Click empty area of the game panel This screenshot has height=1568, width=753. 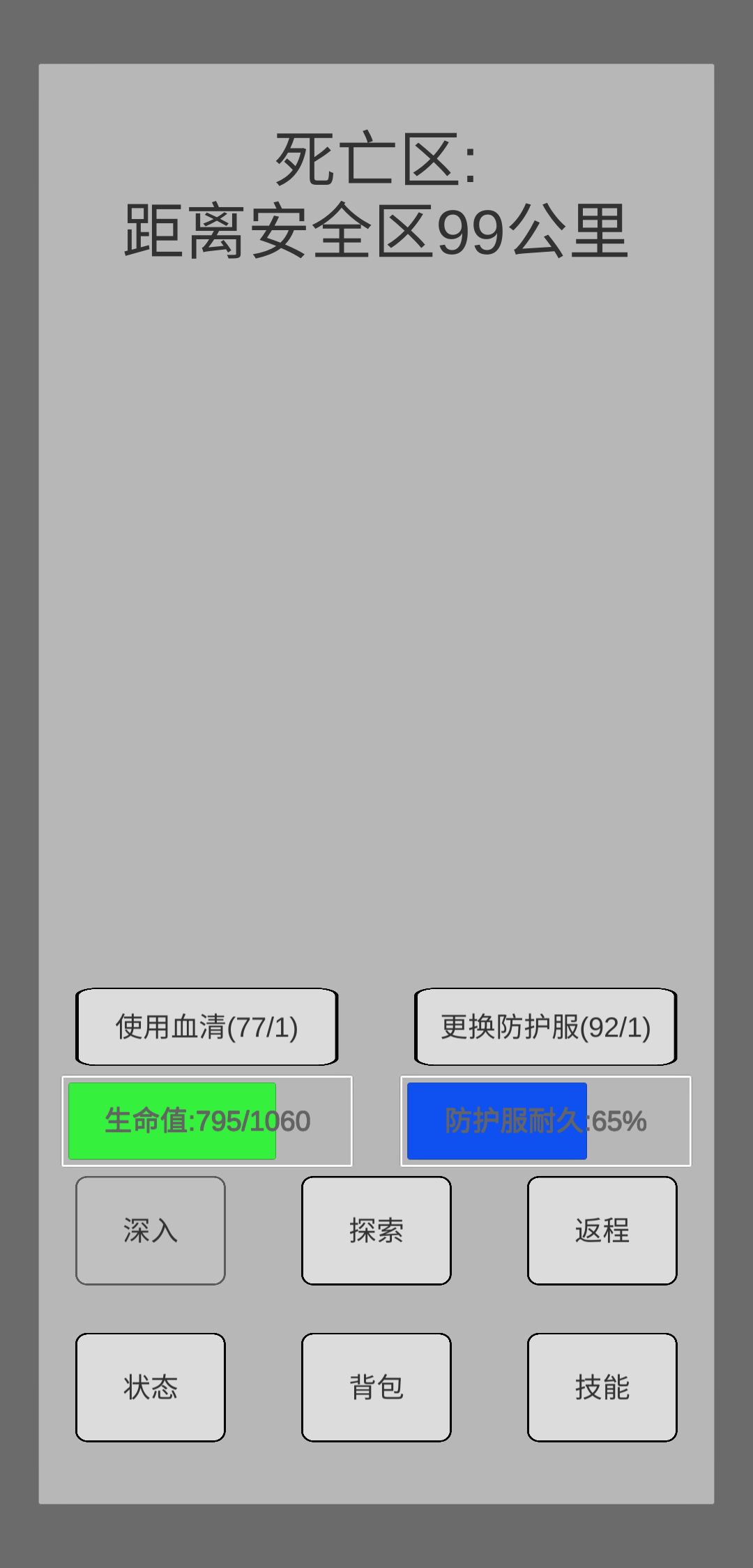click(x=376, y=628)
